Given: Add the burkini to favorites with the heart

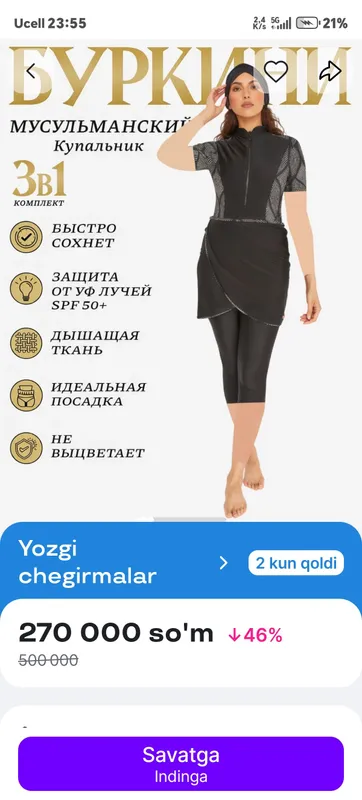Looking at the screenshot, I should click(275, 71).
